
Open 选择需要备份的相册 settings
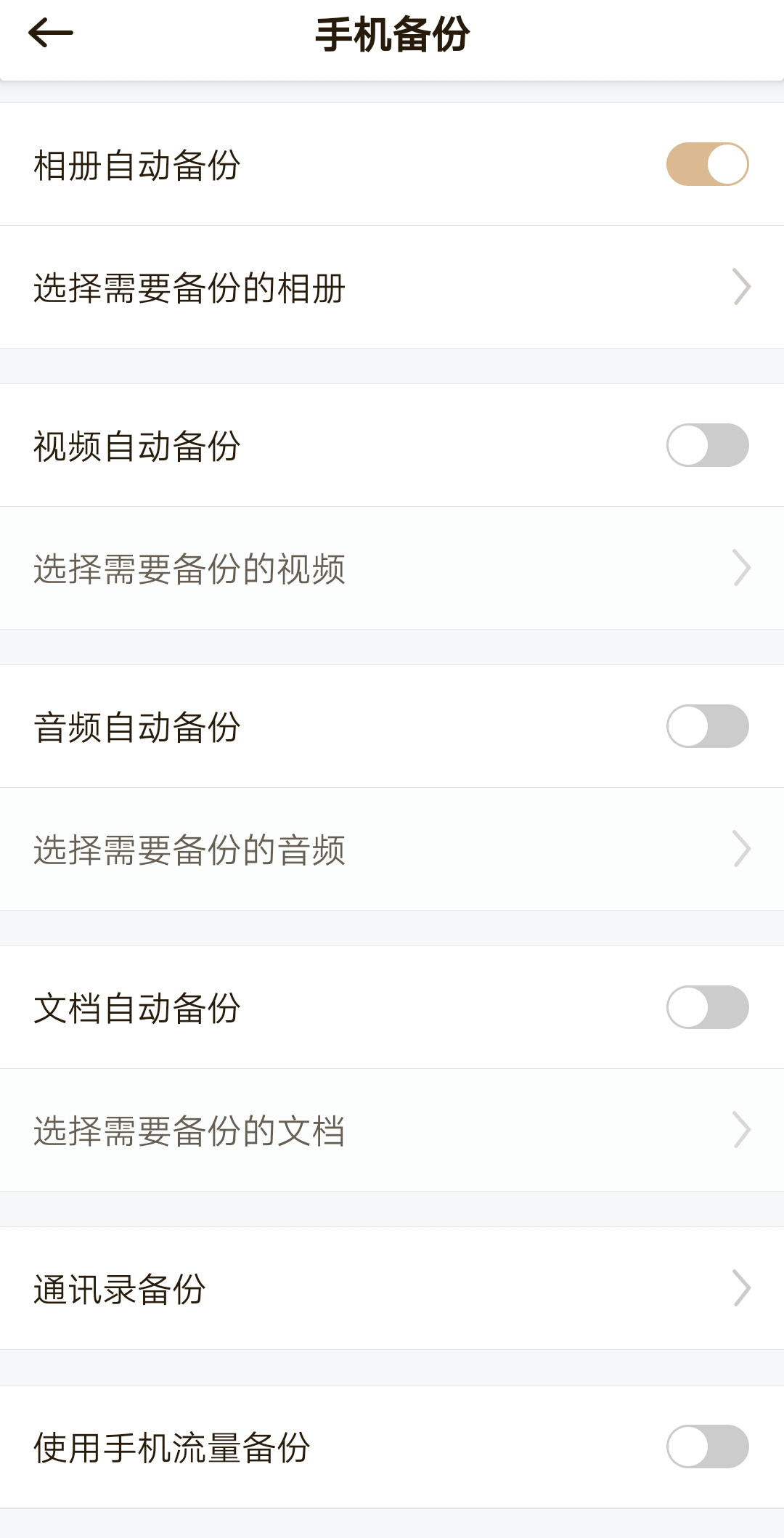point(290,287)
